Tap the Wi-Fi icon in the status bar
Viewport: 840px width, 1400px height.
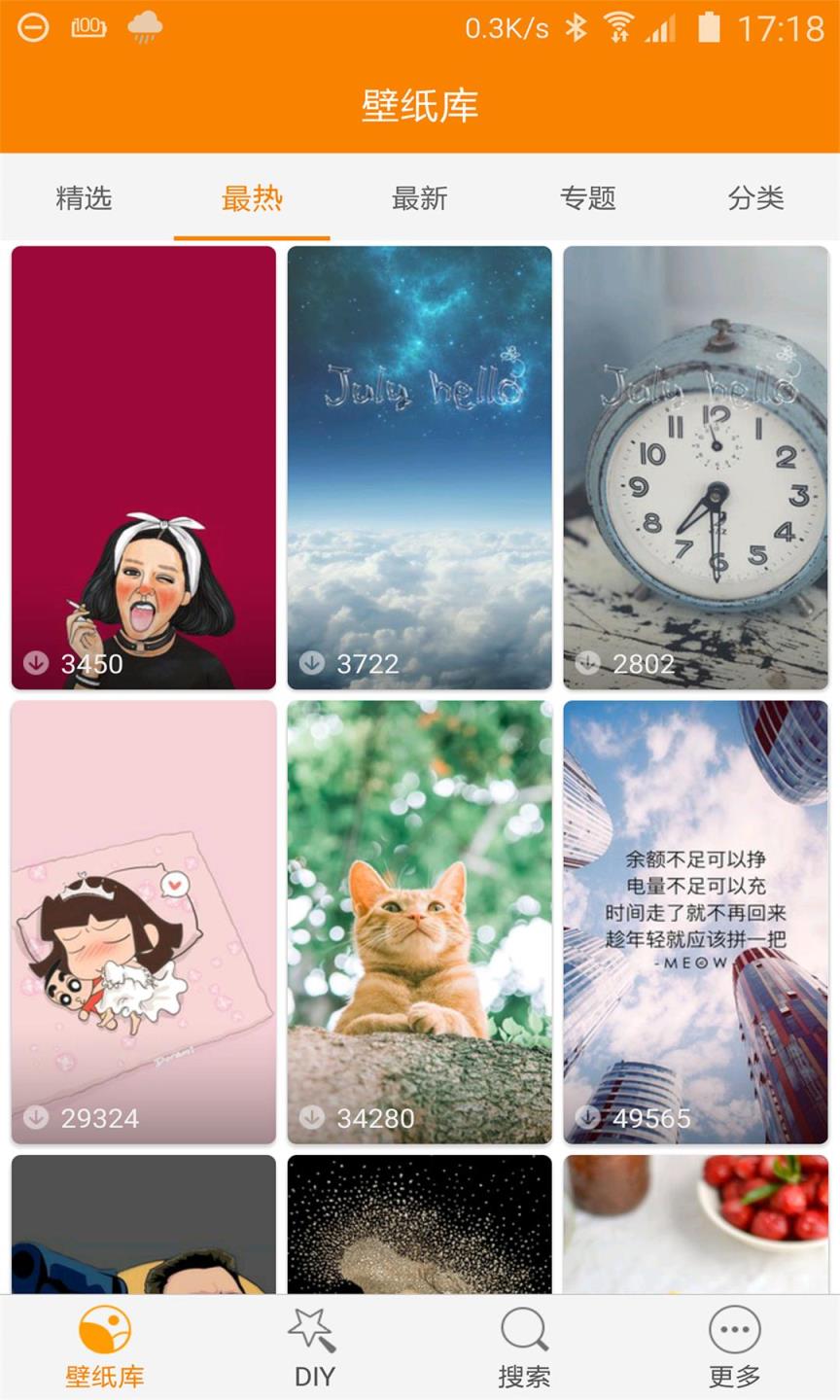(x=621, y=28)
